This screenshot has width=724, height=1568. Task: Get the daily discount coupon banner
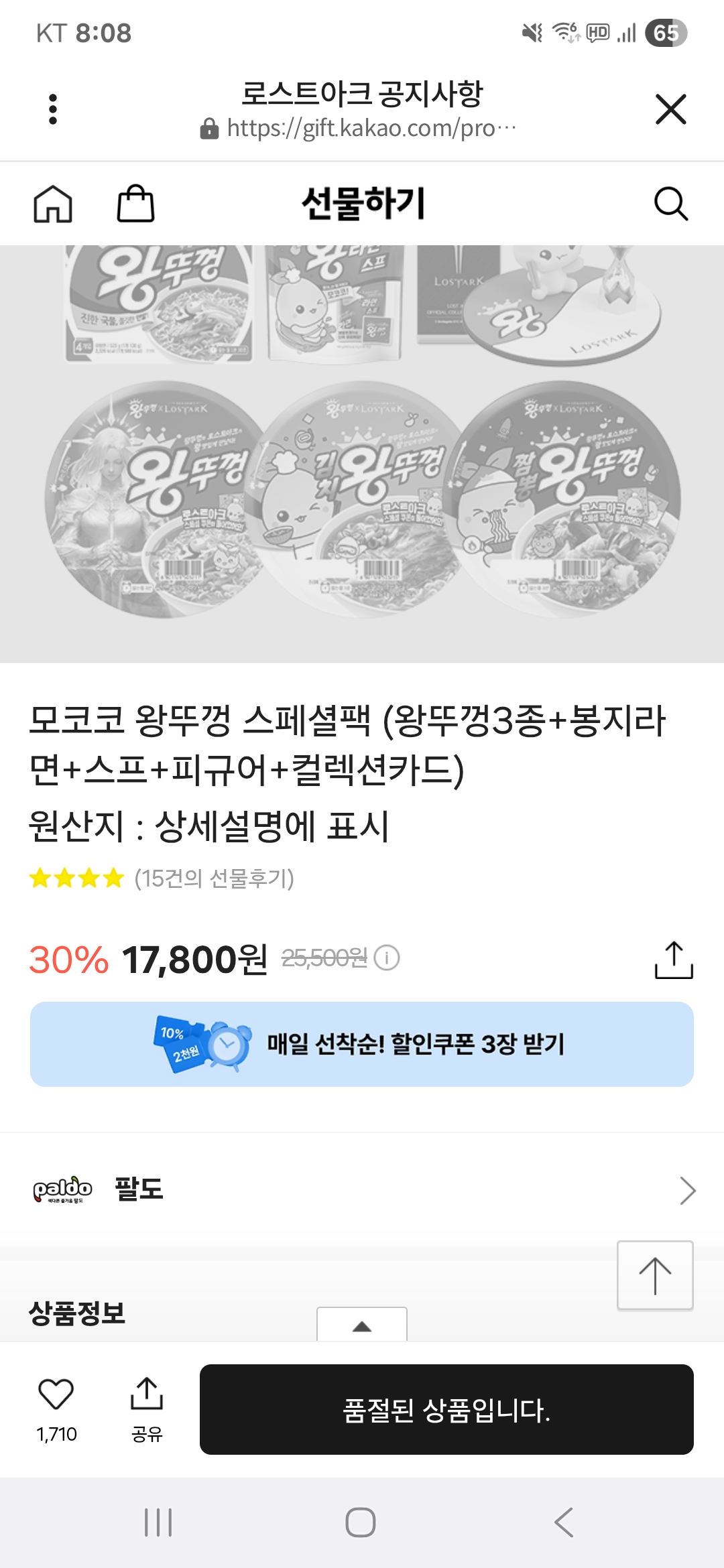point(362,1044)
